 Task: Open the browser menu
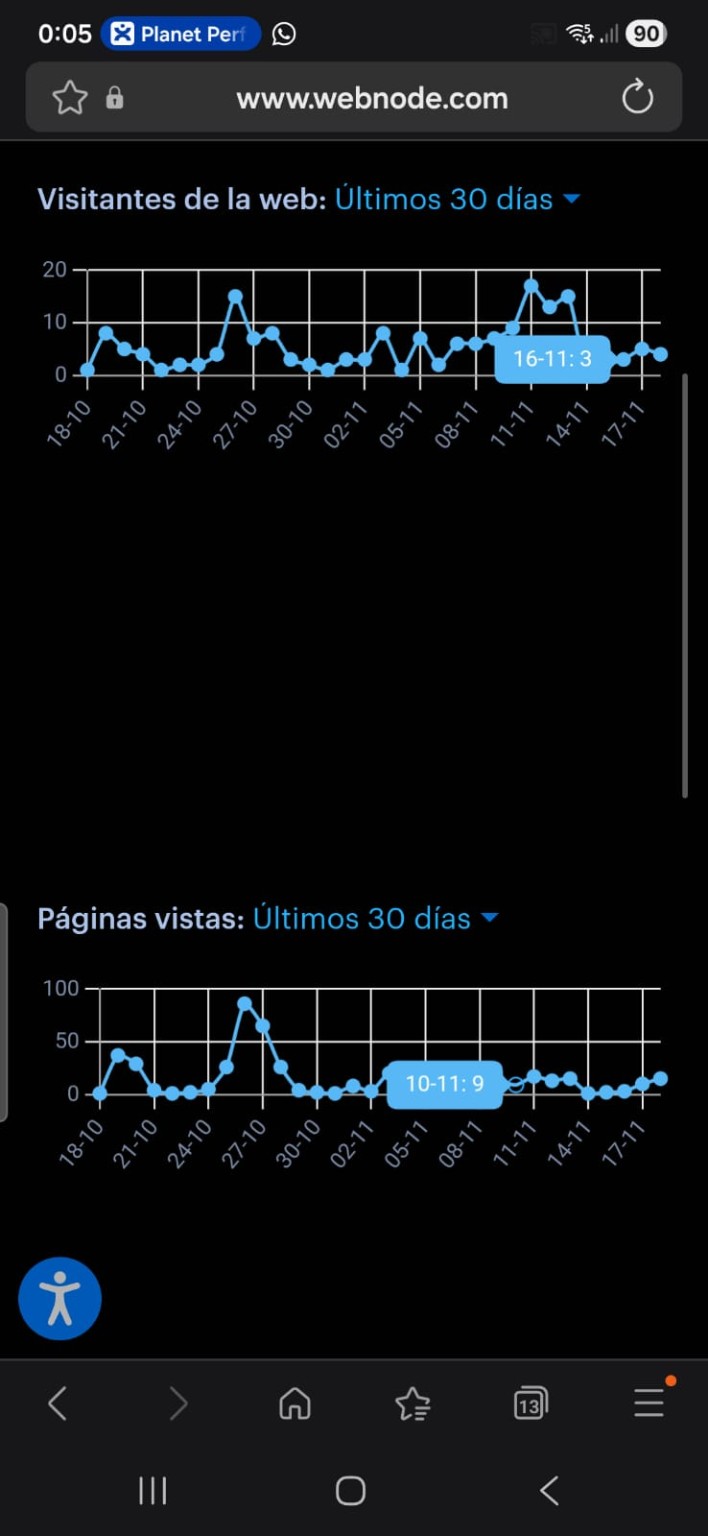click(x=649, y=1402)
